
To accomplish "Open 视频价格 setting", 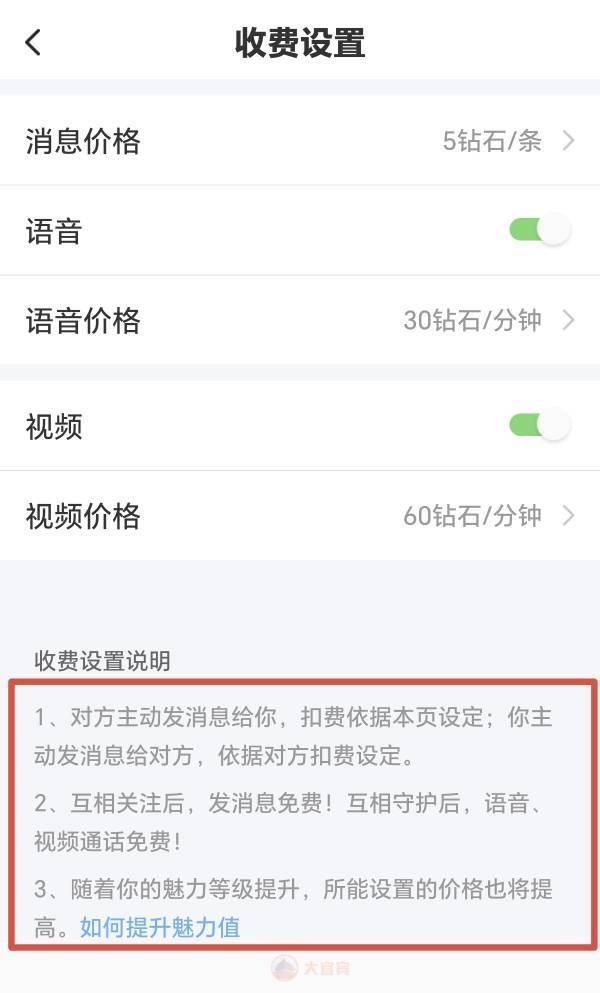I will click(x=300, y=515).
